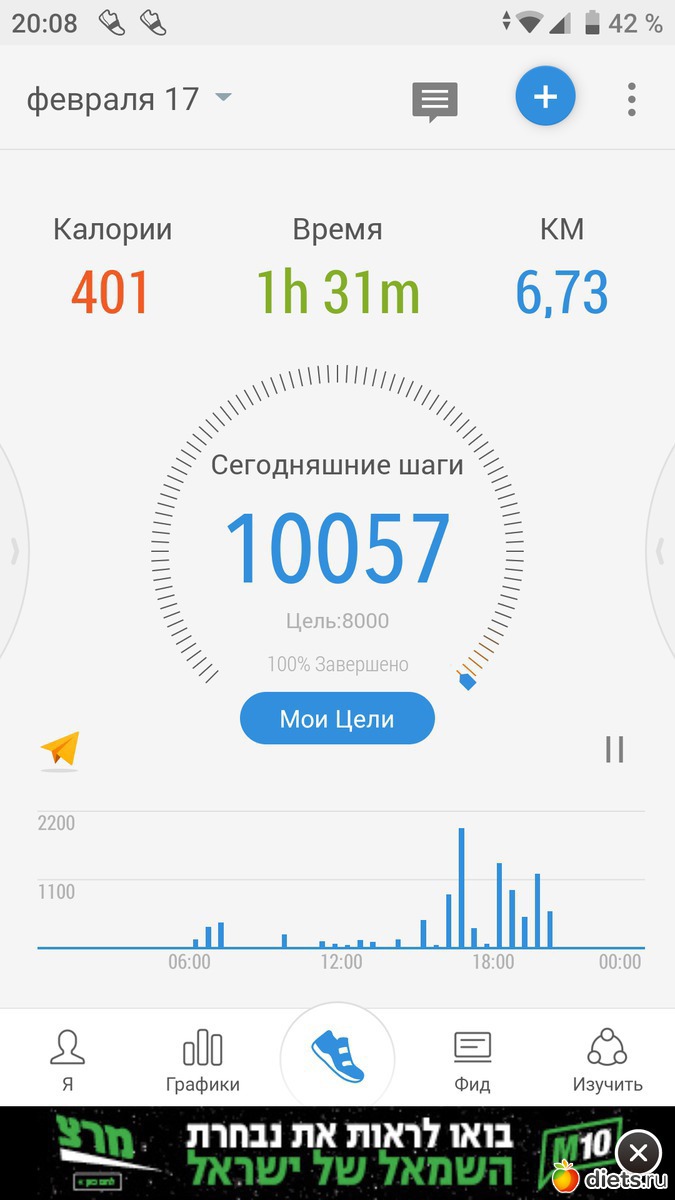Add a new entry with plus button
Screen dimensions: 675x1200
[x=545, y=97]
